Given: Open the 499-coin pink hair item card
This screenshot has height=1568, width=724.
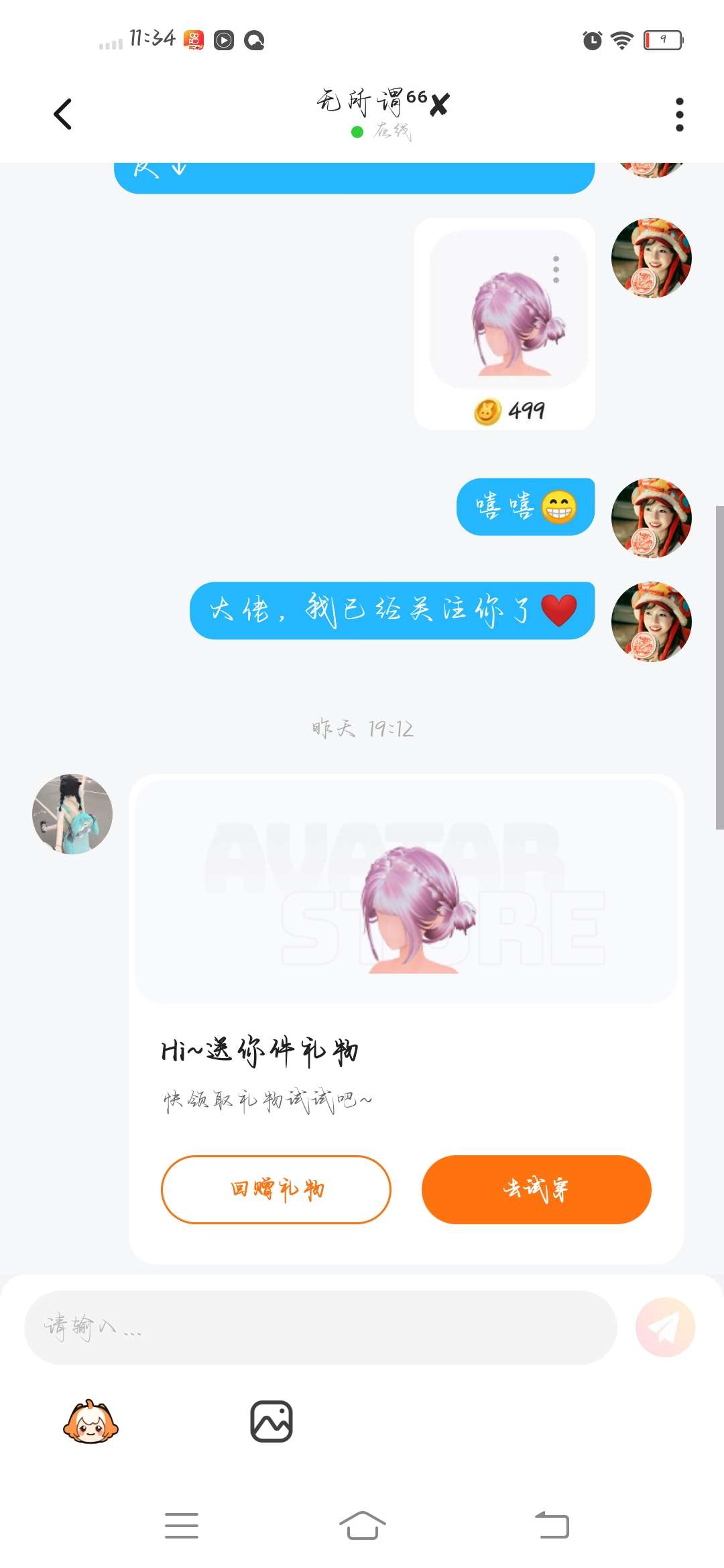Looking at the screenshot, I should click(x=505, y=323).
